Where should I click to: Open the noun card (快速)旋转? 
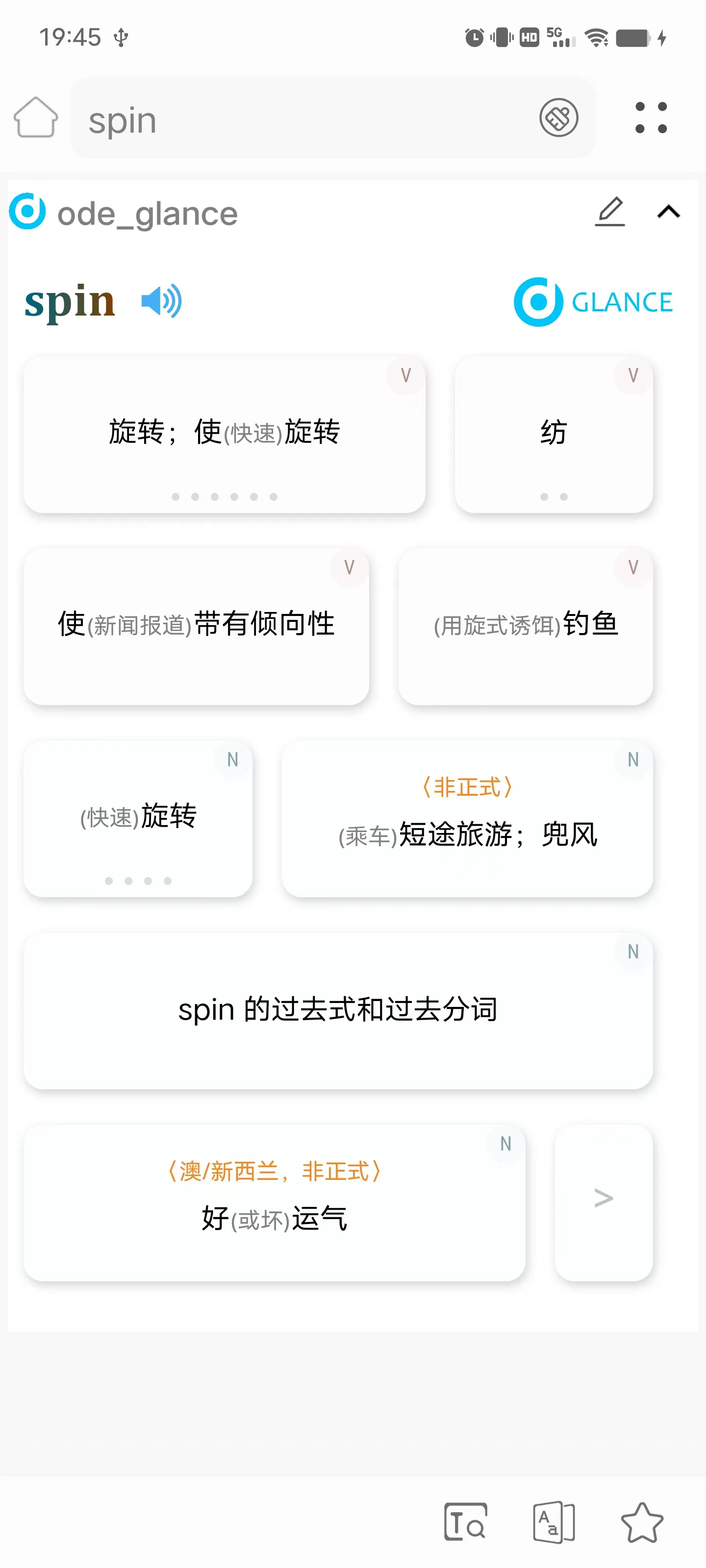[x=138, y=818]
